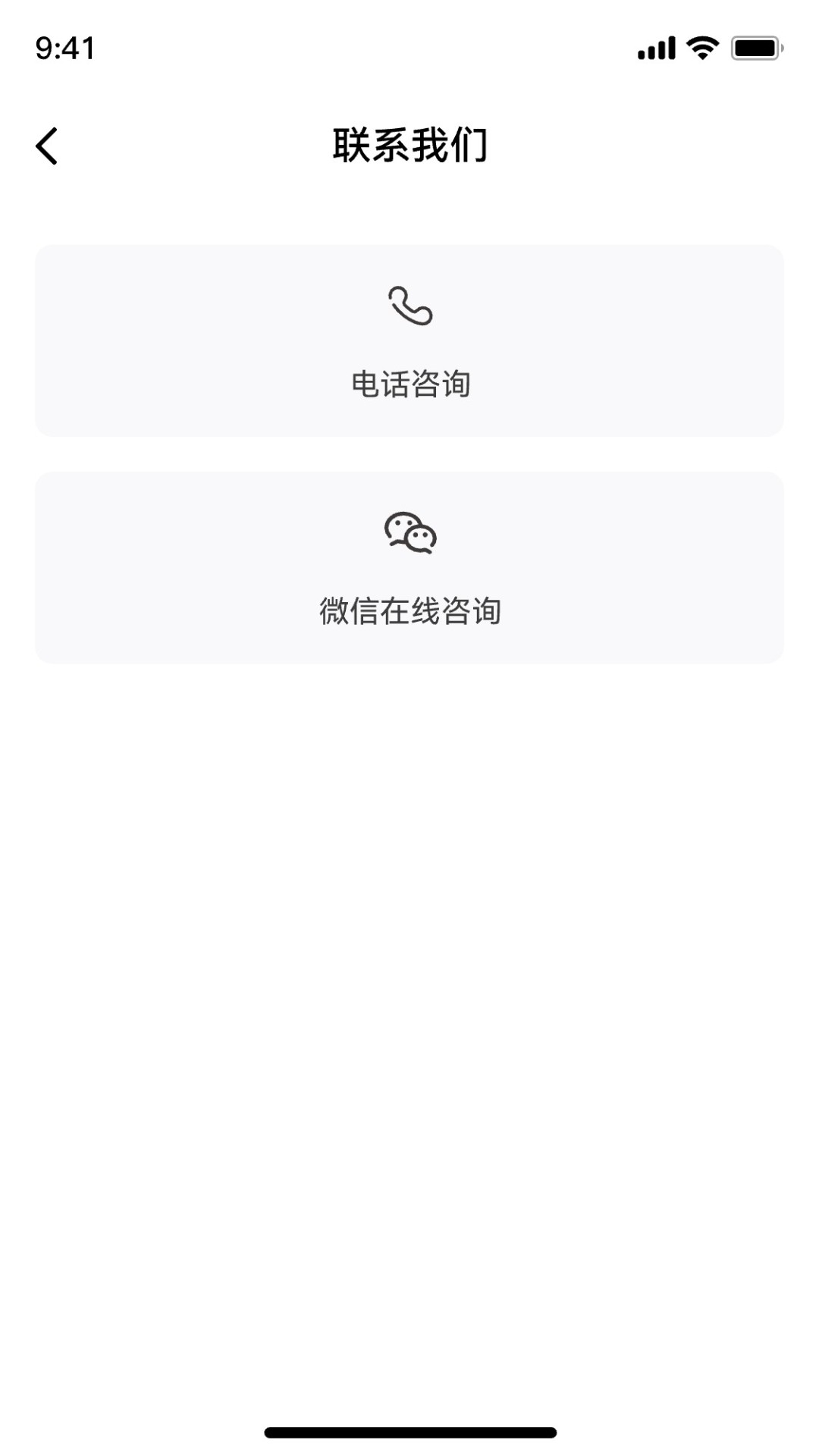819x1456 pixels.
Task: Open the 电话咨询 card
Action: [x=409, y=339]
